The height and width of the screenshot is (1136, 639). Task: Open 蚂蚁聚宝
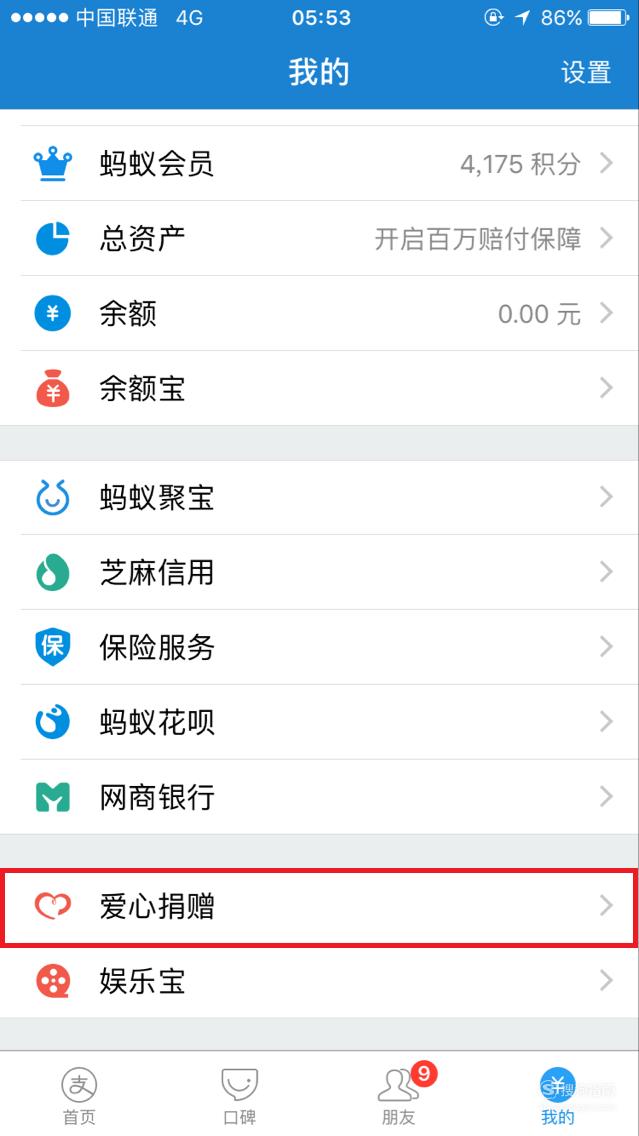click(320, 497)
